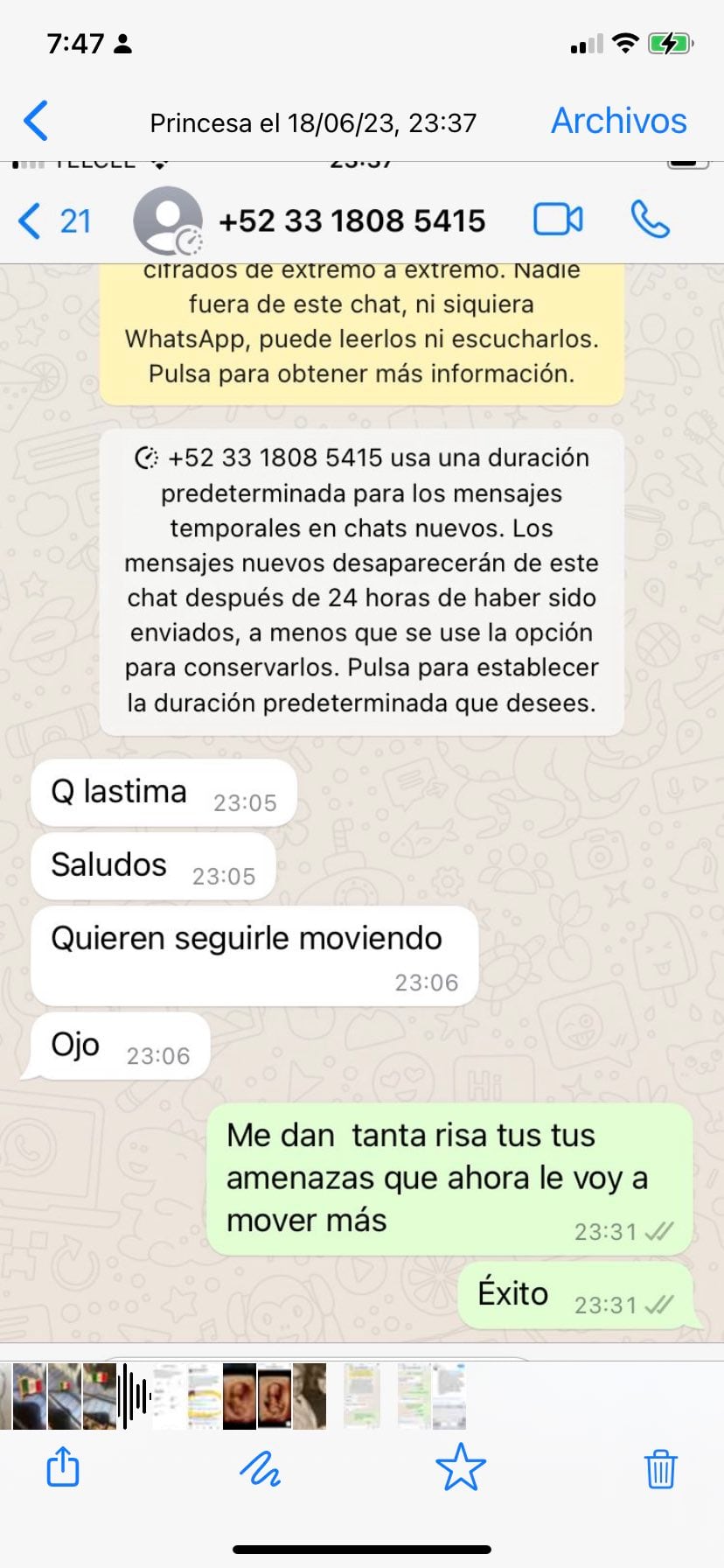Image resolution: width=724 pixels, height=1568 pixels.
Task: Select the audio waveform thumbnail in the strip
Action: coord(134,1396)
